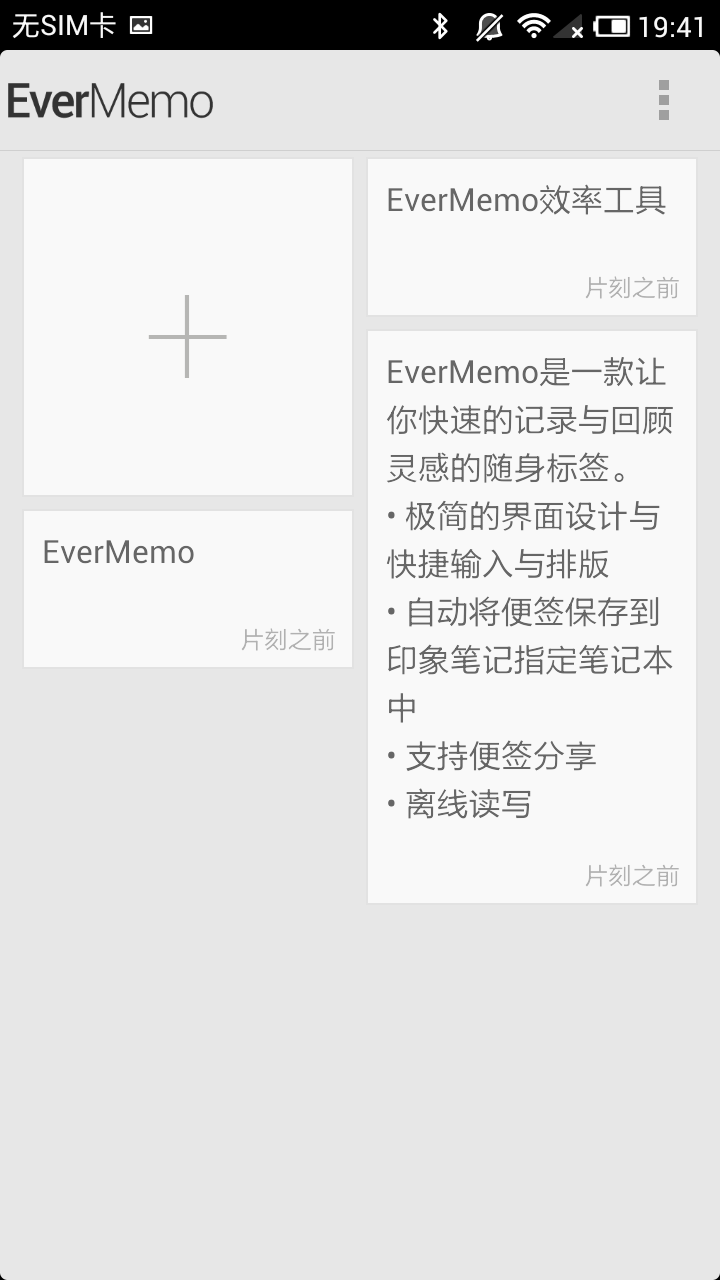Open the EverMemo是一款让你快速的记录 note
The image size is (720, 1280).
click(x=531, y=616)
